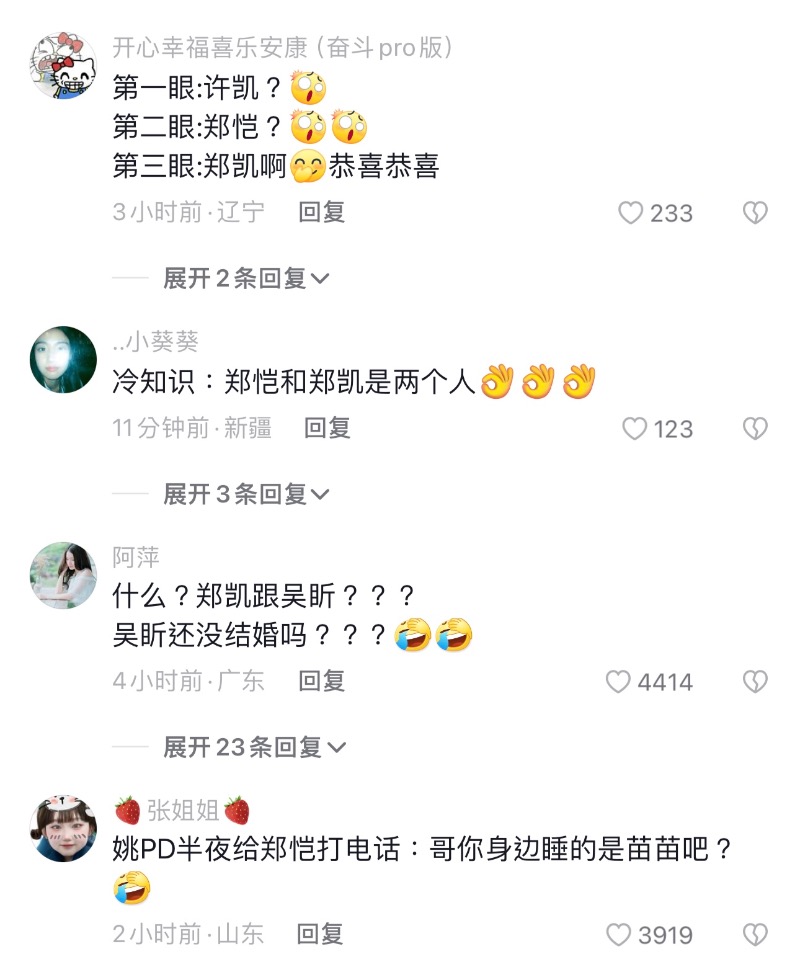Reply to ..小葵葵's comment

click(327, 428)
